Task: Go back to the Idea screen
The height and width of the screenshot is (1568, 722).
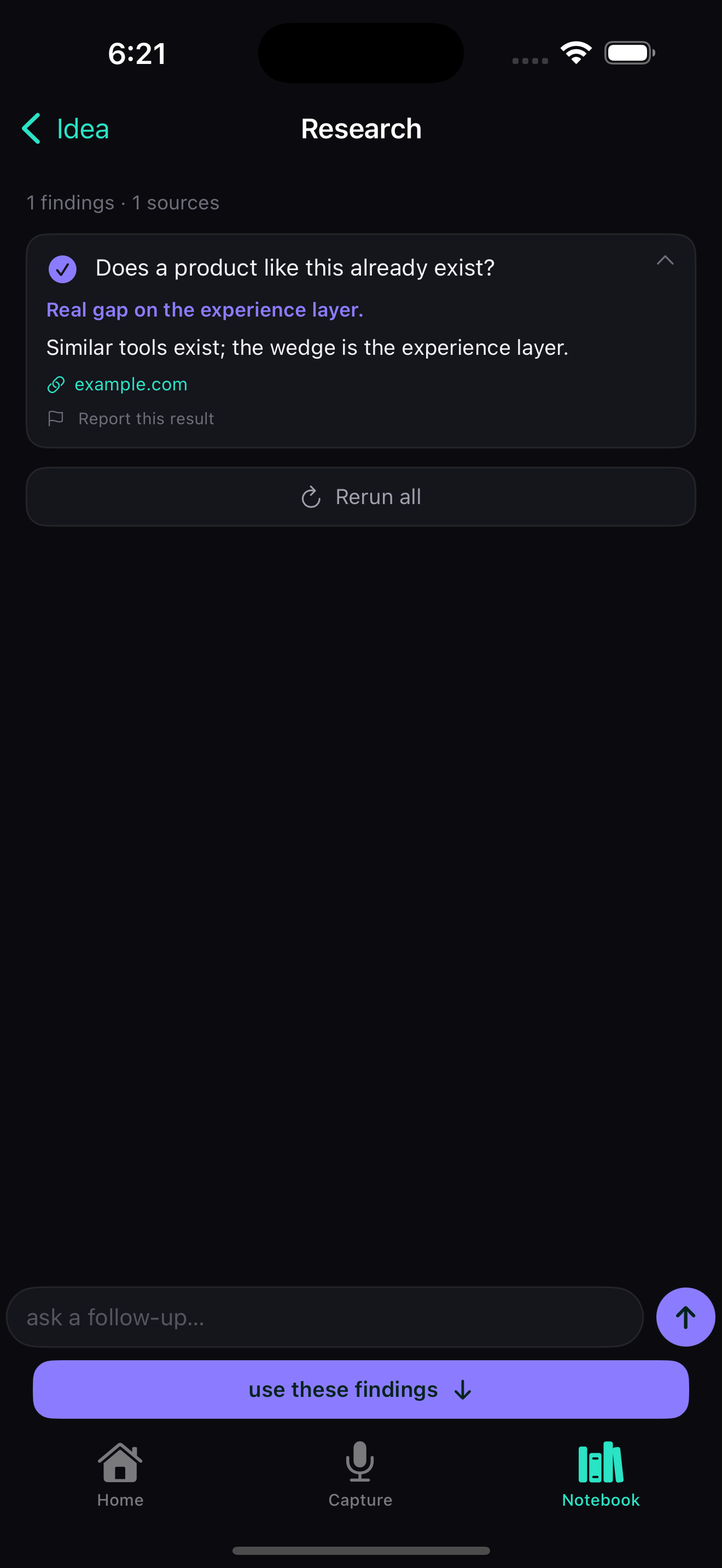Action: point(65,128)
